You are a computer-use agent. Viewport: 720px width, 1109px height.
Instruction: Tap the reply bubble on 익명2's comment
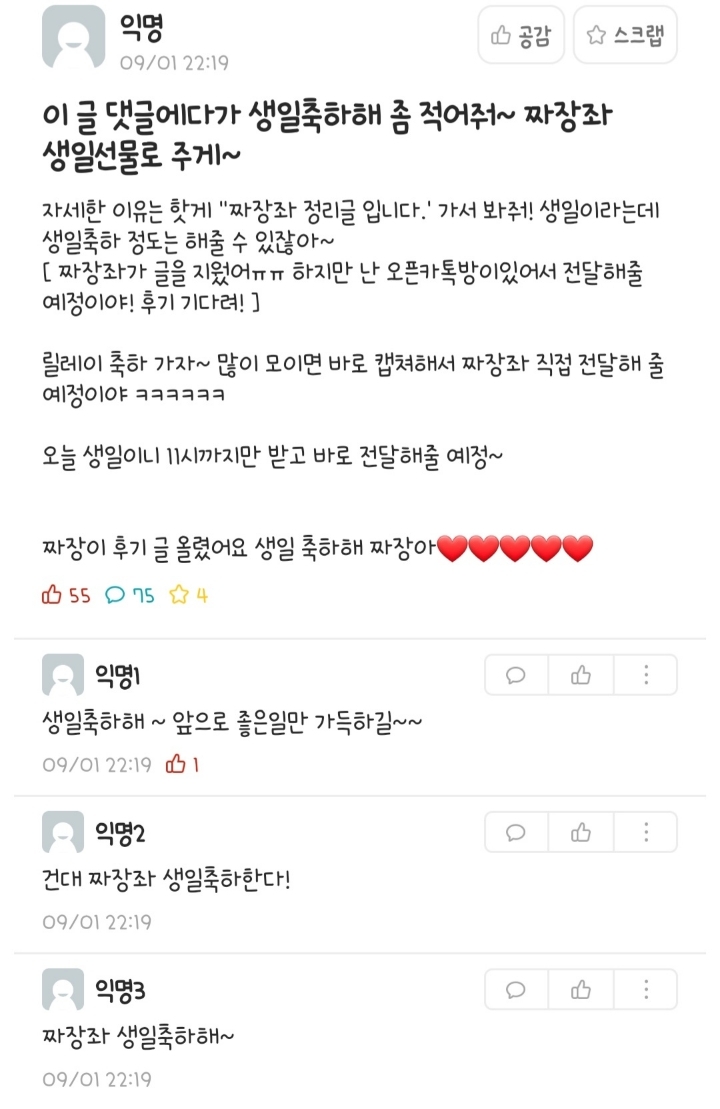pos(515,832)
